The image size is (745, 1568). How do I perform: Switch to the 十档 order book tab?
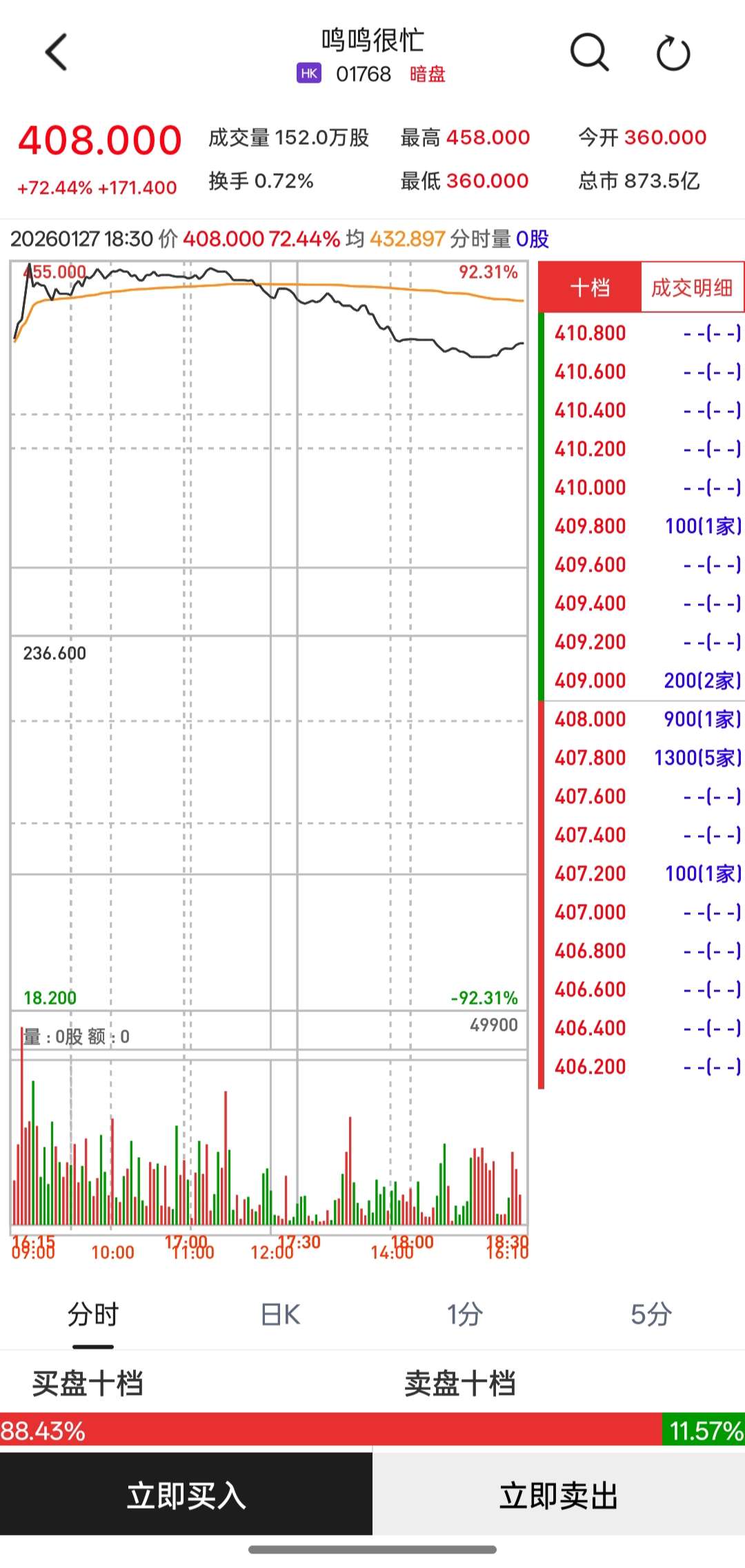point(590,288)
